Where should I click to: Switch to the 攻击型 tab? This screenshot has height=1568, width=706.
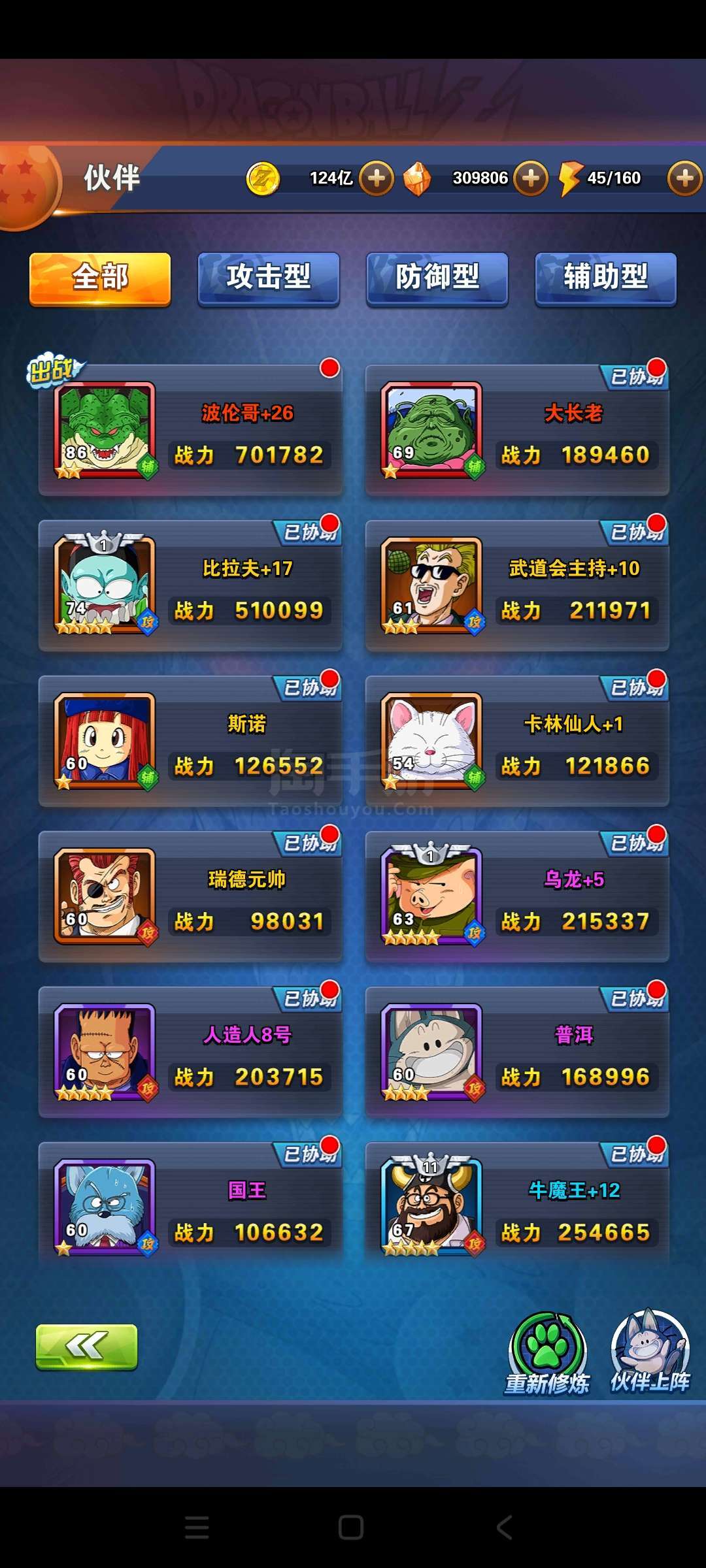[x=269, y=278]
